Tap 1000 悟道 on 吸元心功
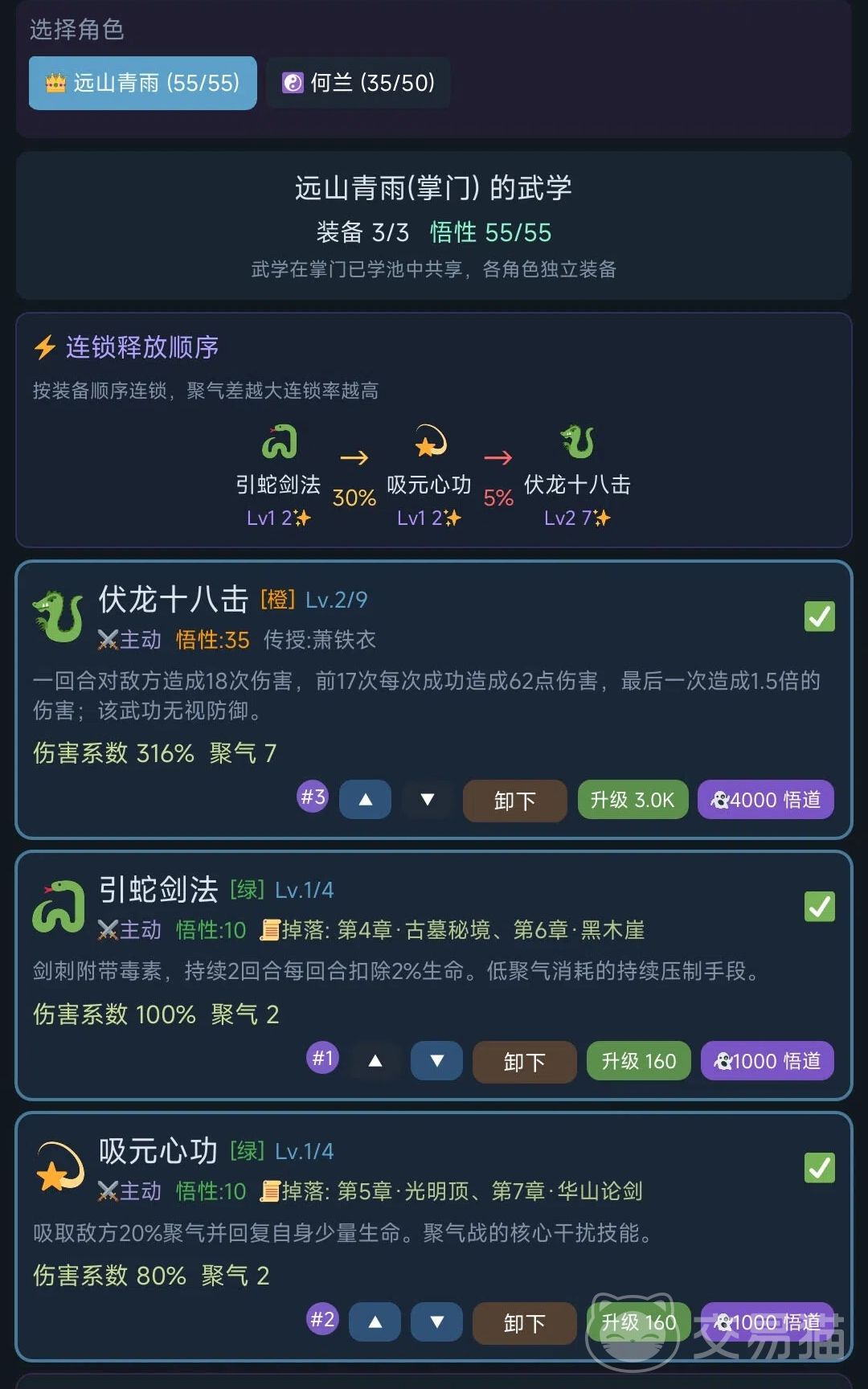The width and height of the screenshot is (868, 1389). coord(767,1322)
